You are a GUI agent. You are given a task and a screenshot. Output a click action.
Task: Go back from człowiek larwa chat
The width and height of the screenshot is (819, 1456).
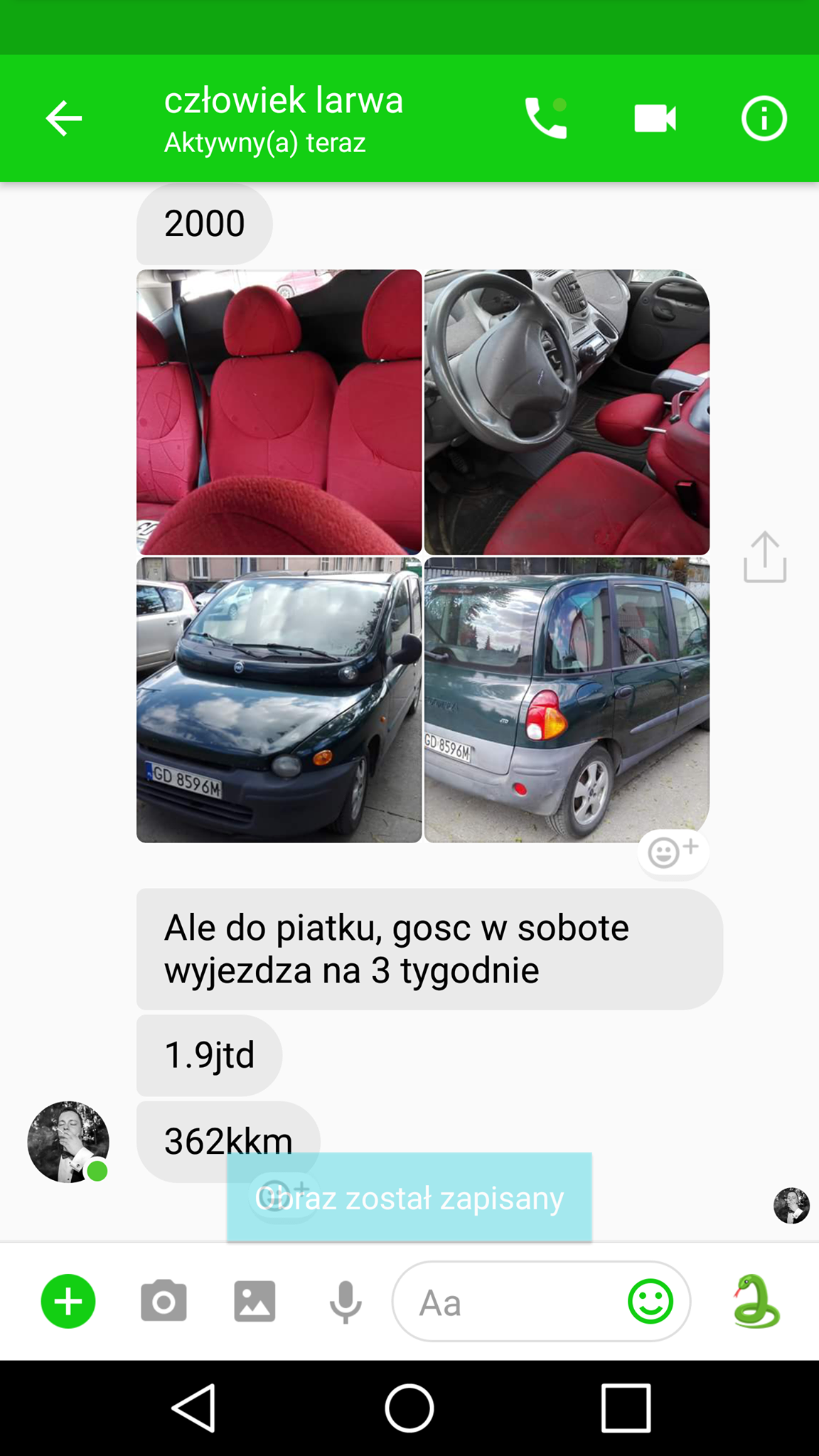click(x=64, y=118)
